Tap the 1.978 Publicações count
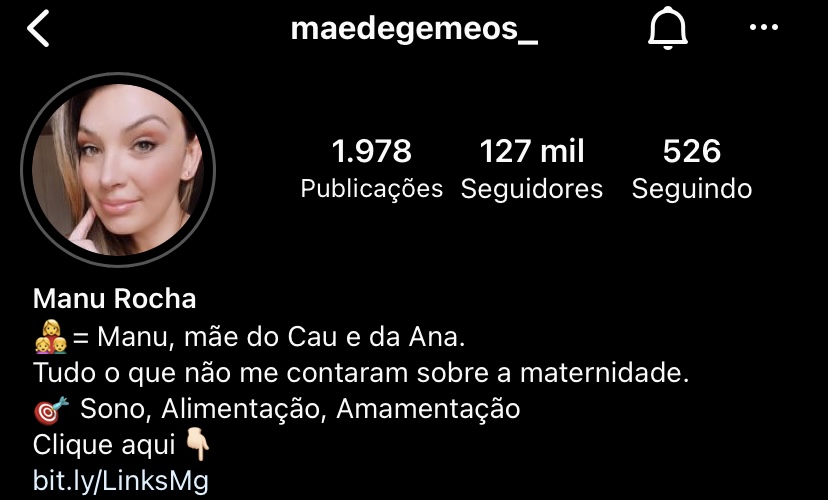This screenshot has height=500, width=828. click(371, 168)
